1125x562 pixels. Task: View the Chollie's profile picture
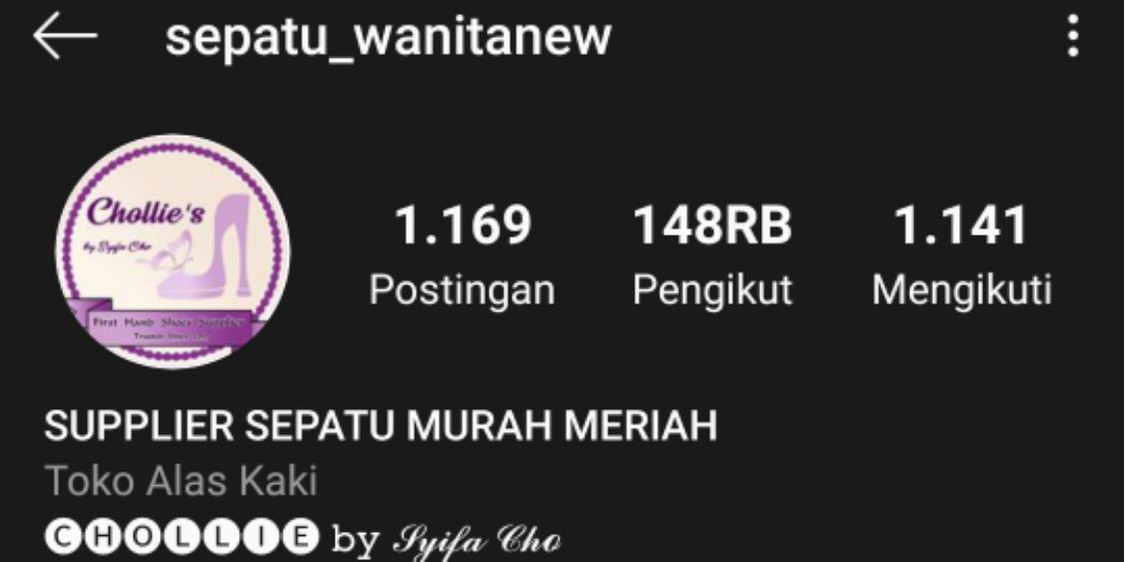(172, 252)
